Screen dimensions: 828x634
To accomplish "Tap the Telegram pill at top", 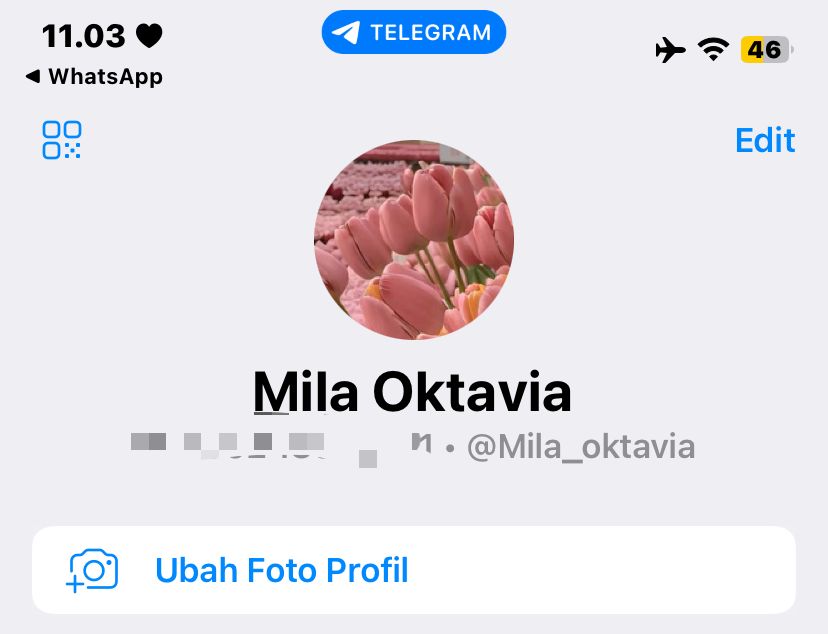I will click(x=414, y=33).
